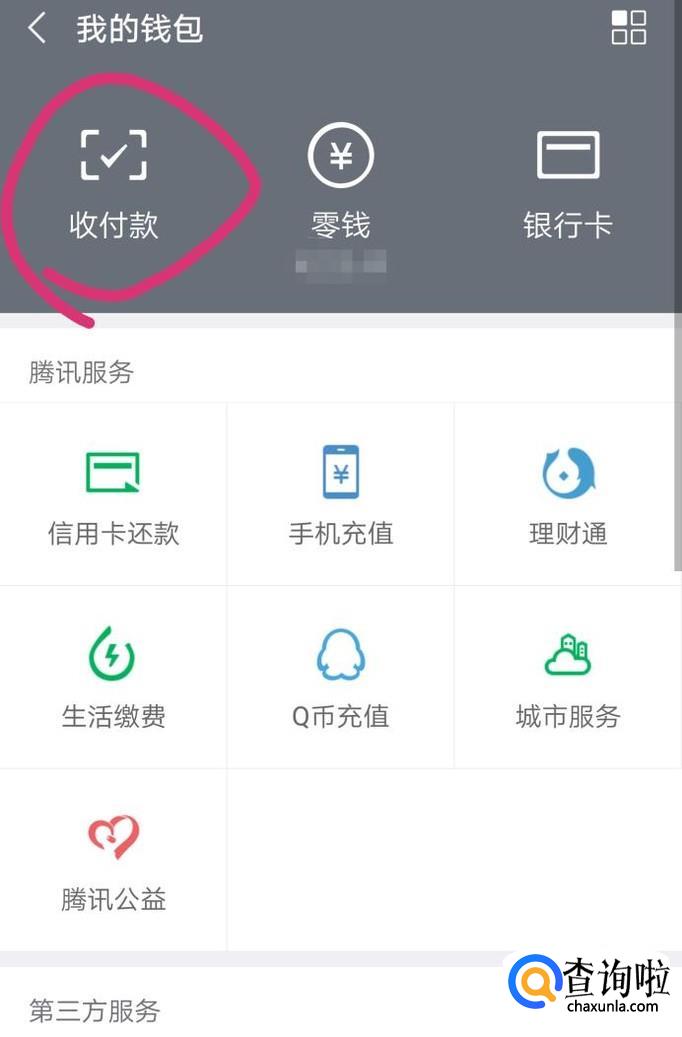Launch 理财通 wealth service

567,496
